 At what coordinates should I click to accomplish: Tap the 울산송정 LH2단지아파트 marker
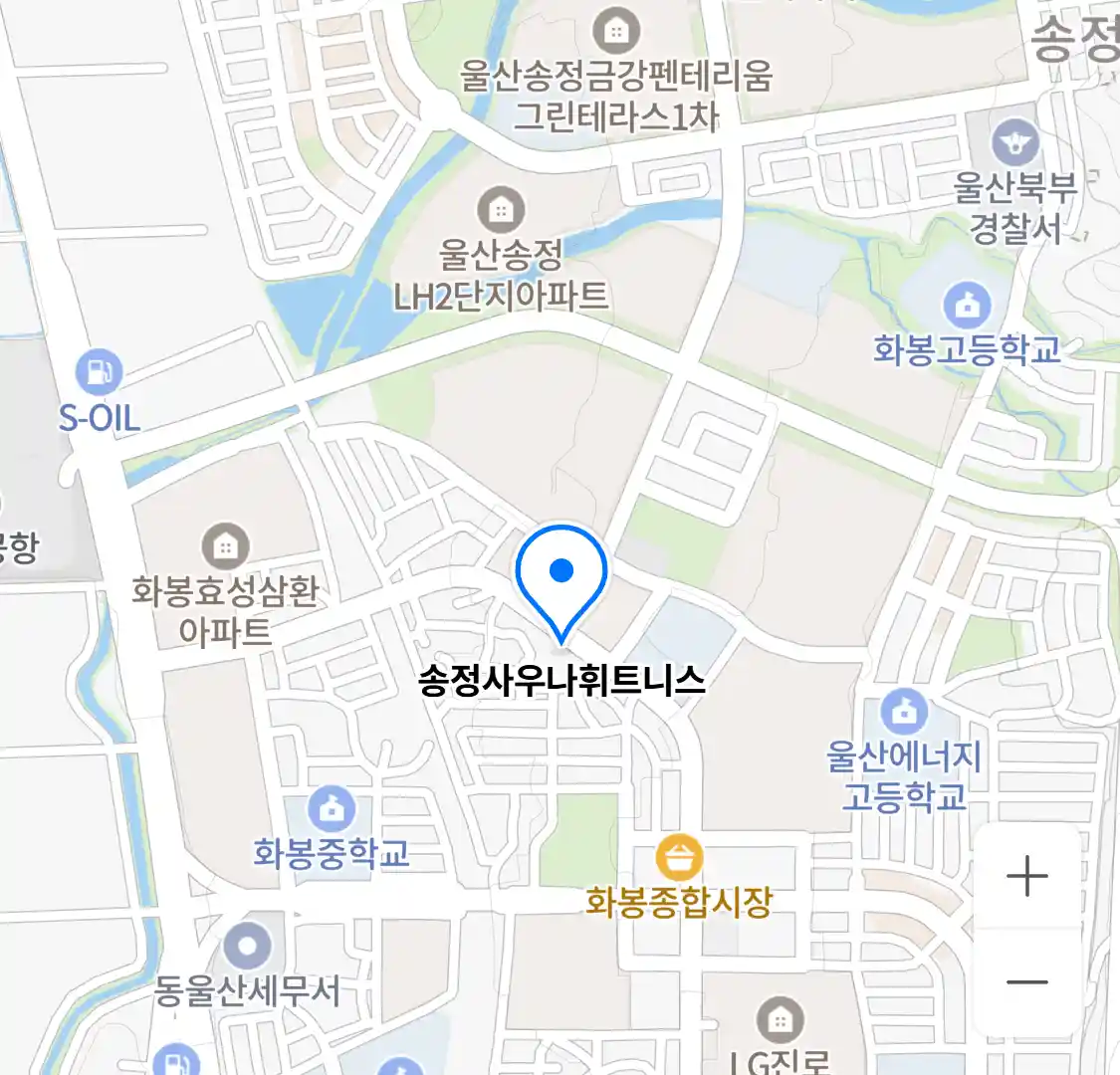pos(501,210)
